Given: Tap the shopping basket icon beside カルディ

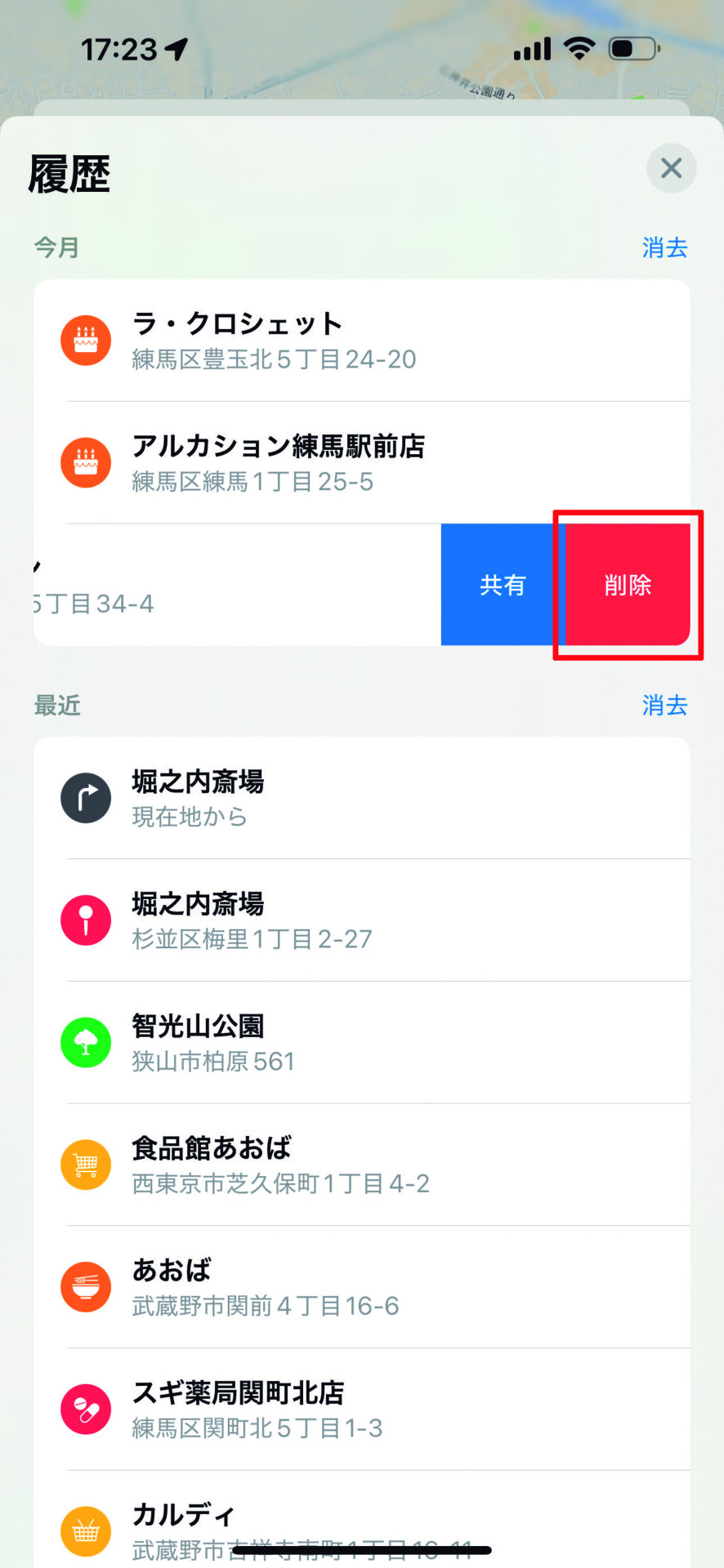Looking at the screenshot, I should click(x=85, y=1531).
